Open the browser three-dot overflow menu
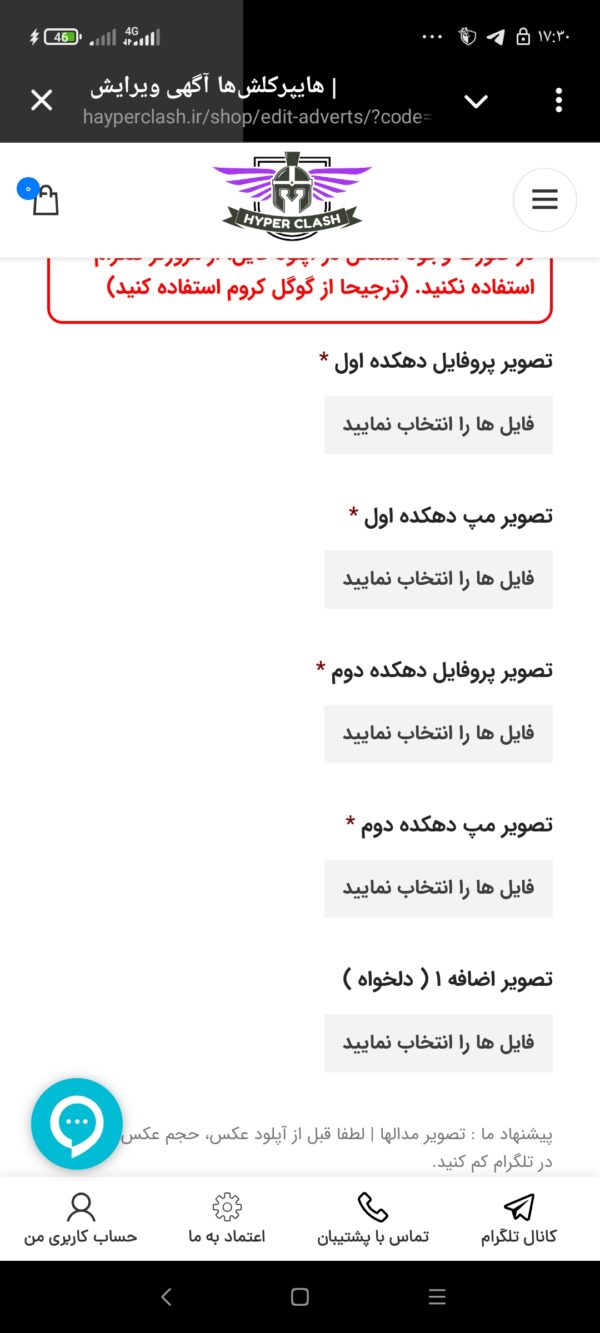This screenshot has width=600, height=1333. 558,100
